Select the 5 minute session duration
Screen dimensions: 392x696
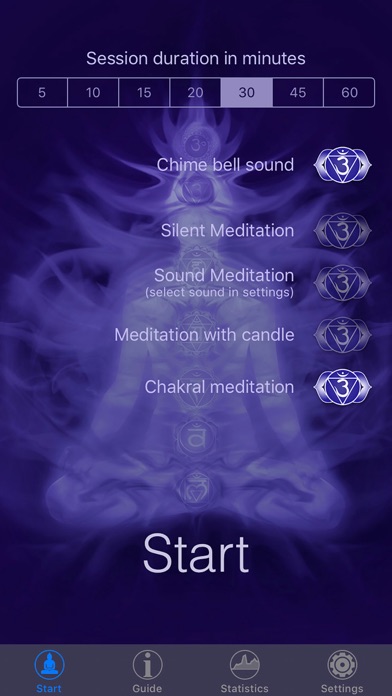click(x=42, y=92)
